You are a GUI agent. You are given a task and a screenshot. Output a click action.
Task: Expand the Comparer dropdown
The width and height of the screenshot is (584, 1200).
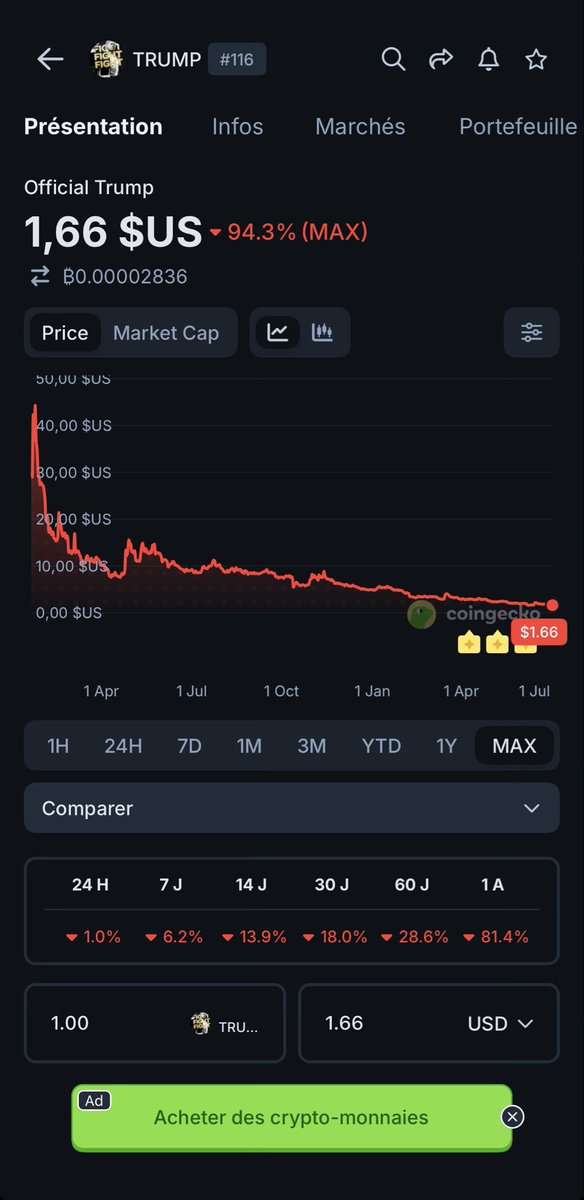tap(291, 808)
